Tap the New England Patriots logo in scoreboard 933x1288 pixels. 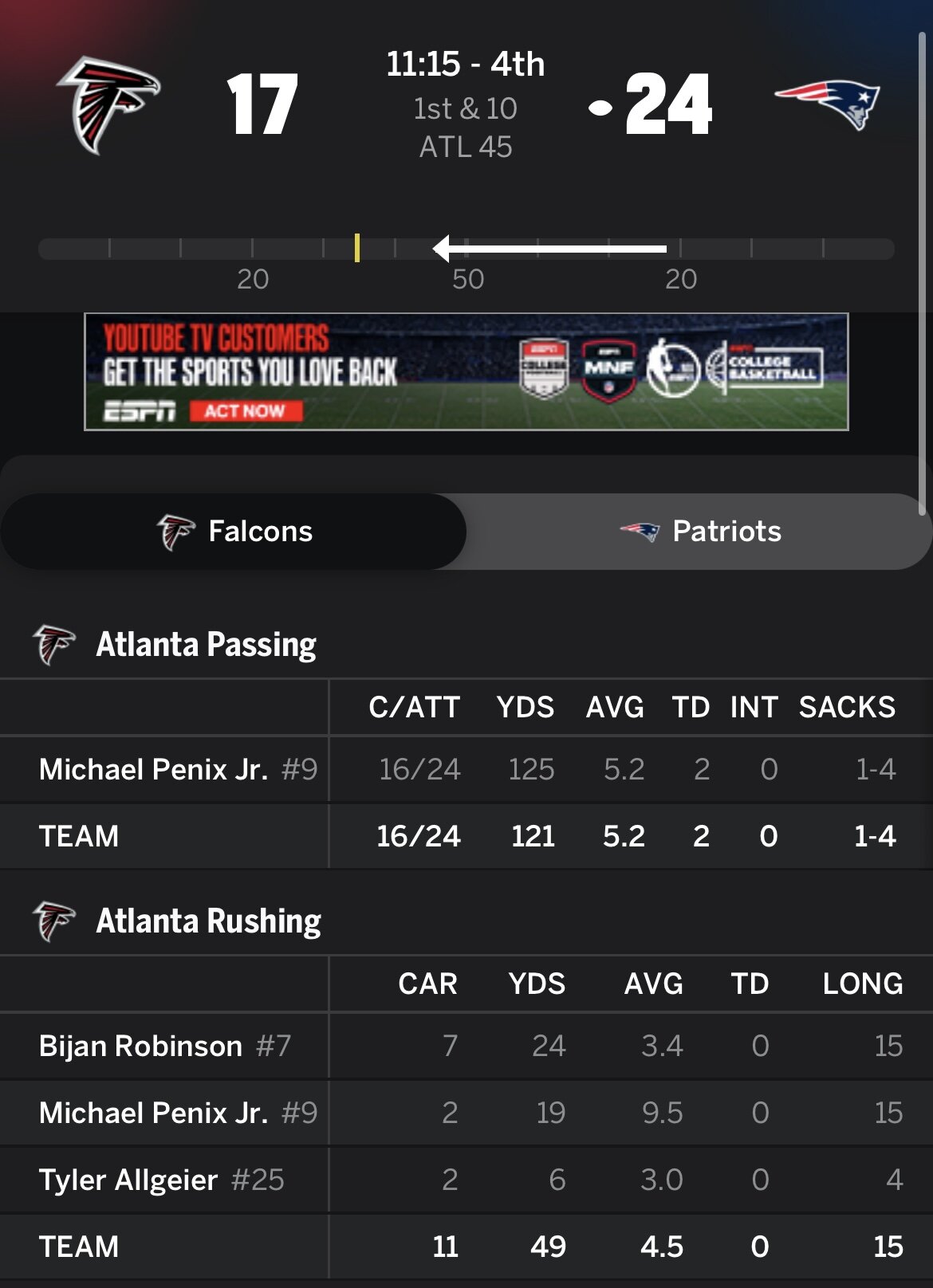(827, 103)
